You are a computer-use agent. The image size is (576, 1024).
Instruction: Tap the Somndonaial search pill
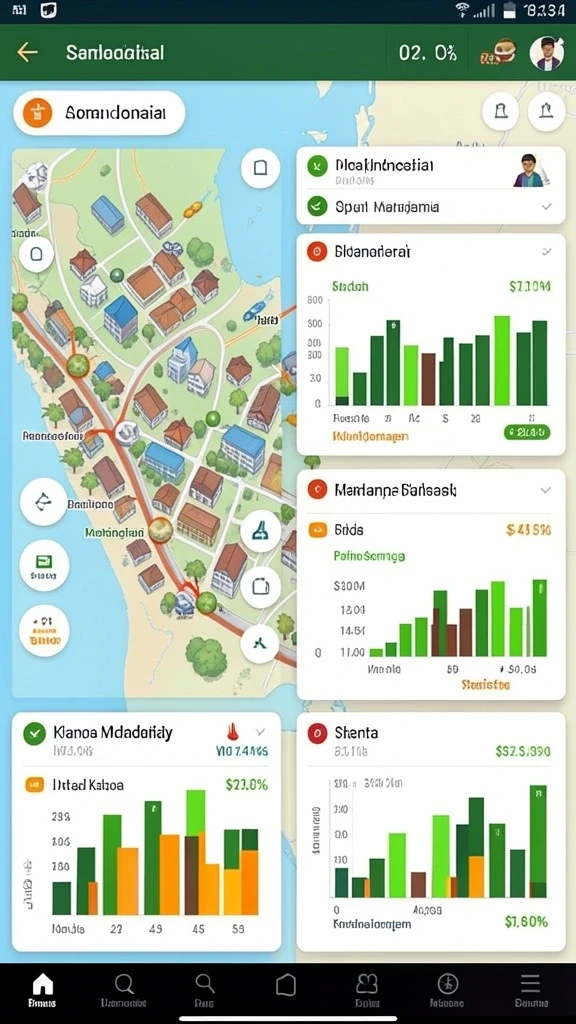[99, 113]
